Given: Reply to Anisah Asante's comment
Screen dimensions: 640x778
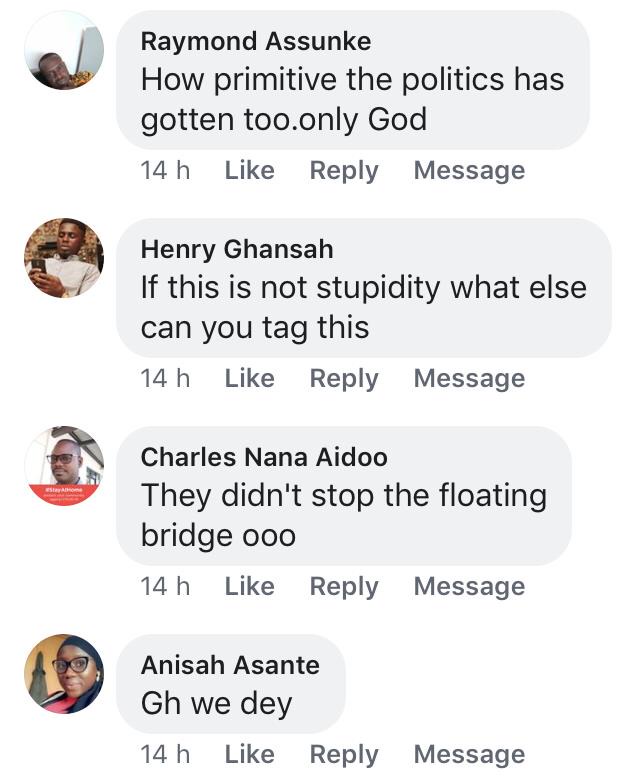Looking at the screenshot, I should 344,755.
